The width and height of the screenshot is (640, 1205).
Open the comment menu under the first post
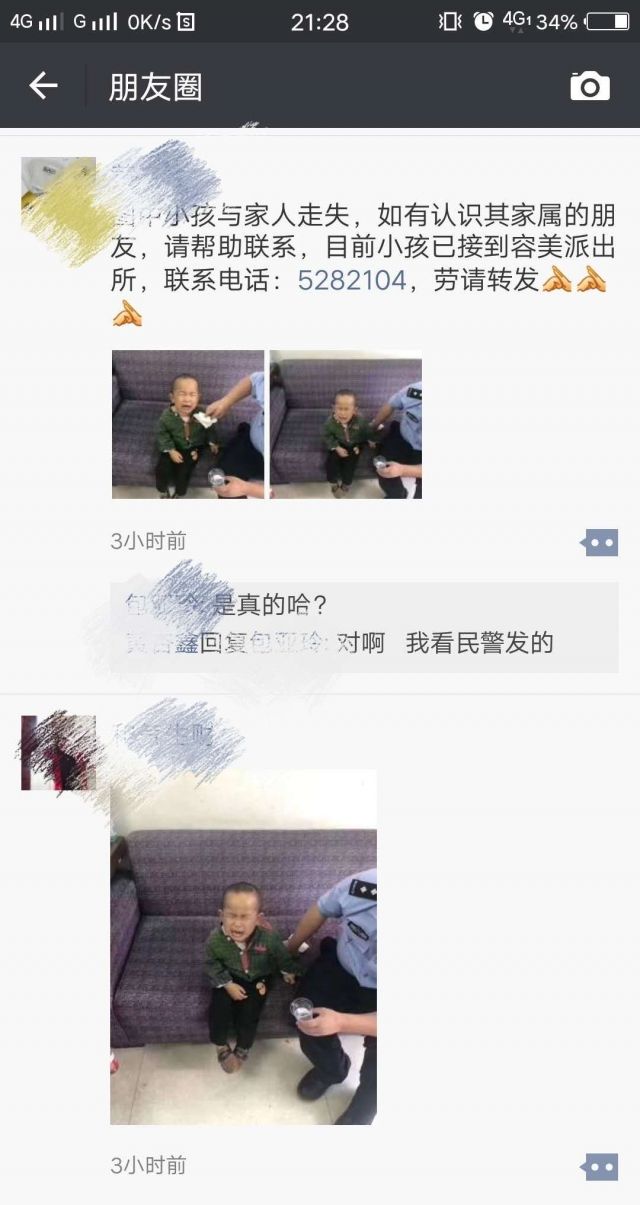click(x=600, y=543)
